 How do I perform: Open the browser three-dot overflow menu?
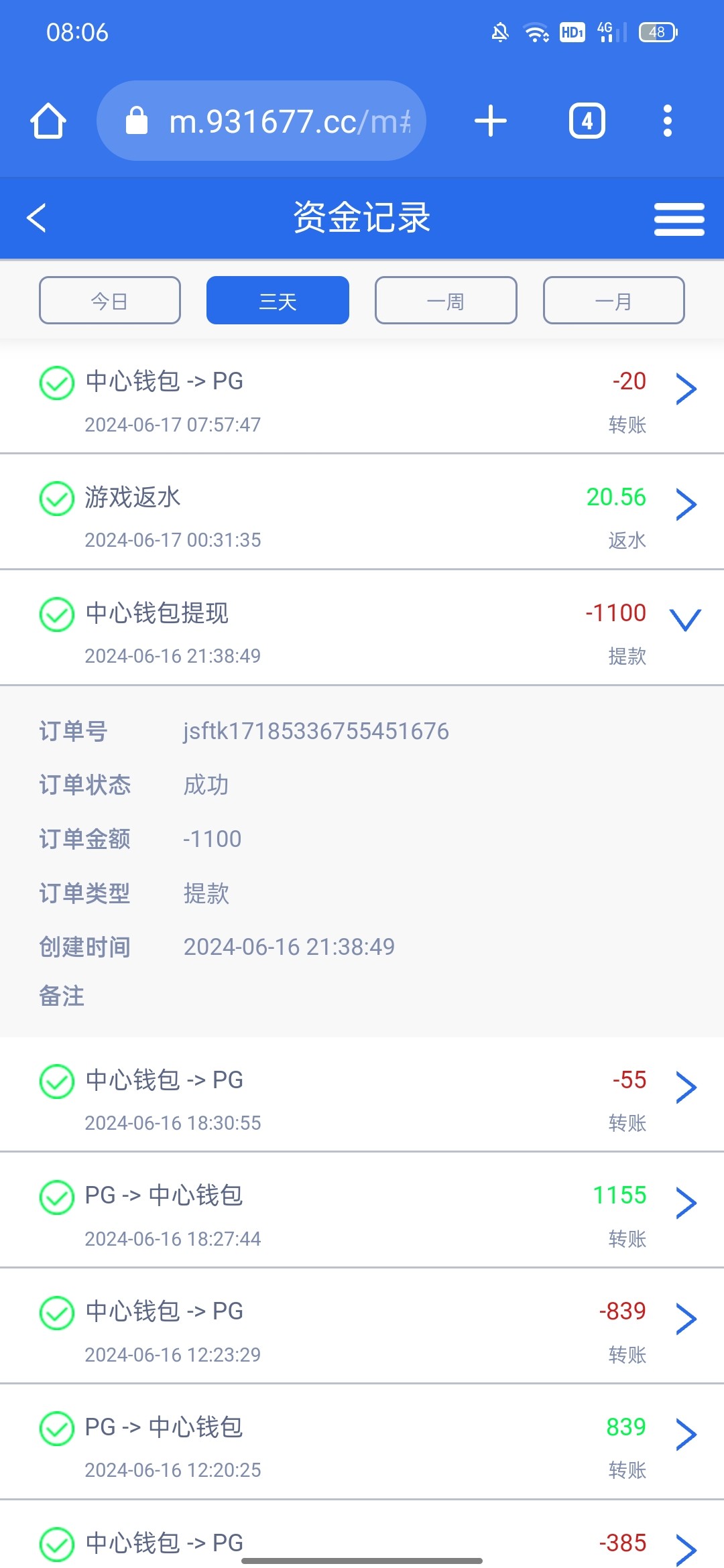tap(666, 120)
